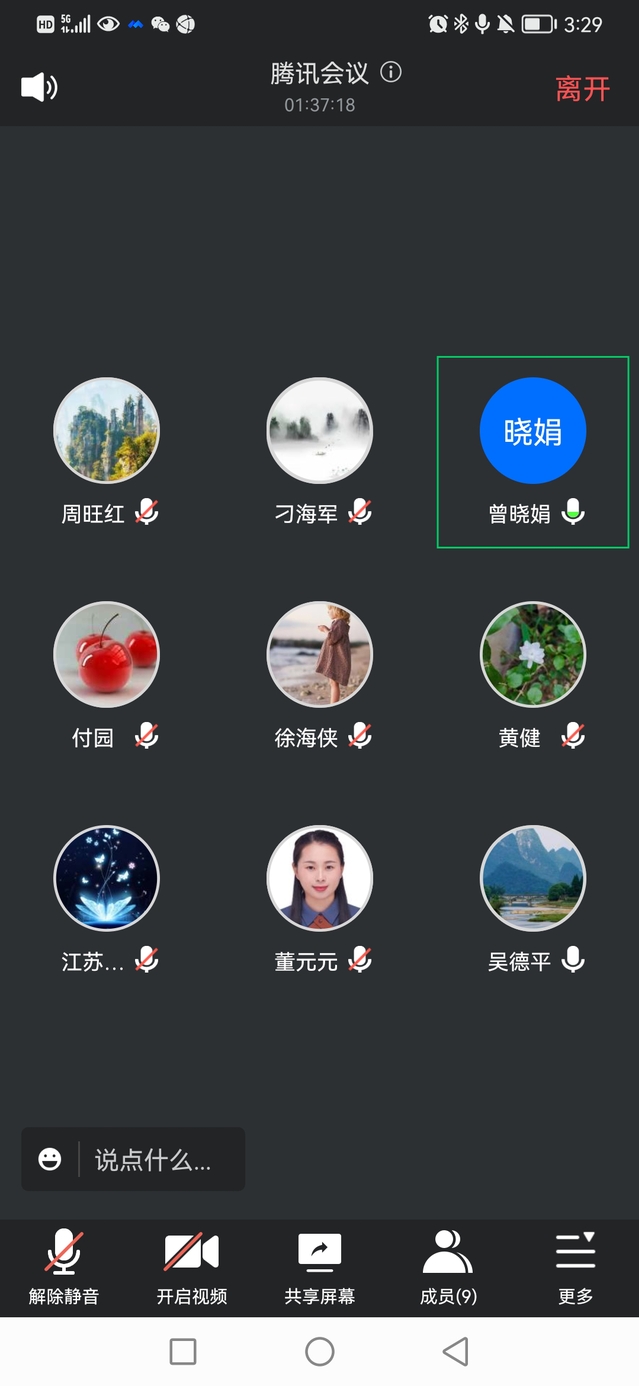Leave the meeting with 离开
Image resolution: width=639 pixels, height=1386 pixels.
pos(582,89)
